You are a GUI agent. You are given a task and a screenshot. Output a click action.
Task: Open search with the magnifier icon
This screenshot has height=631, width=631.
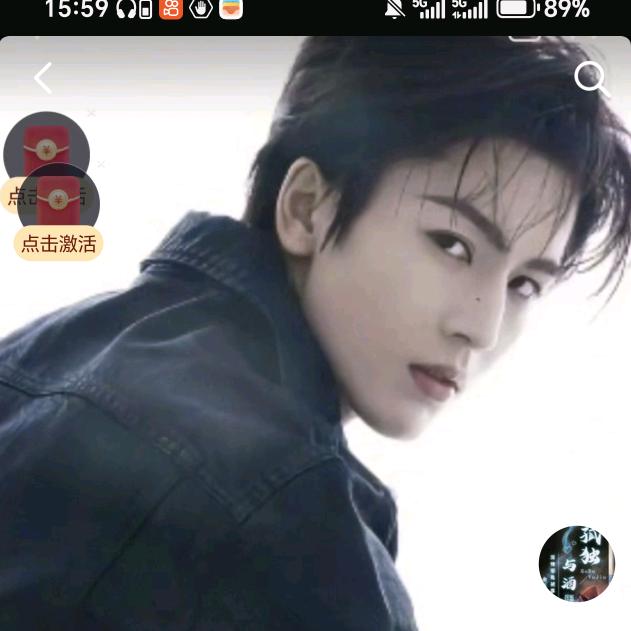click(591, 78)
